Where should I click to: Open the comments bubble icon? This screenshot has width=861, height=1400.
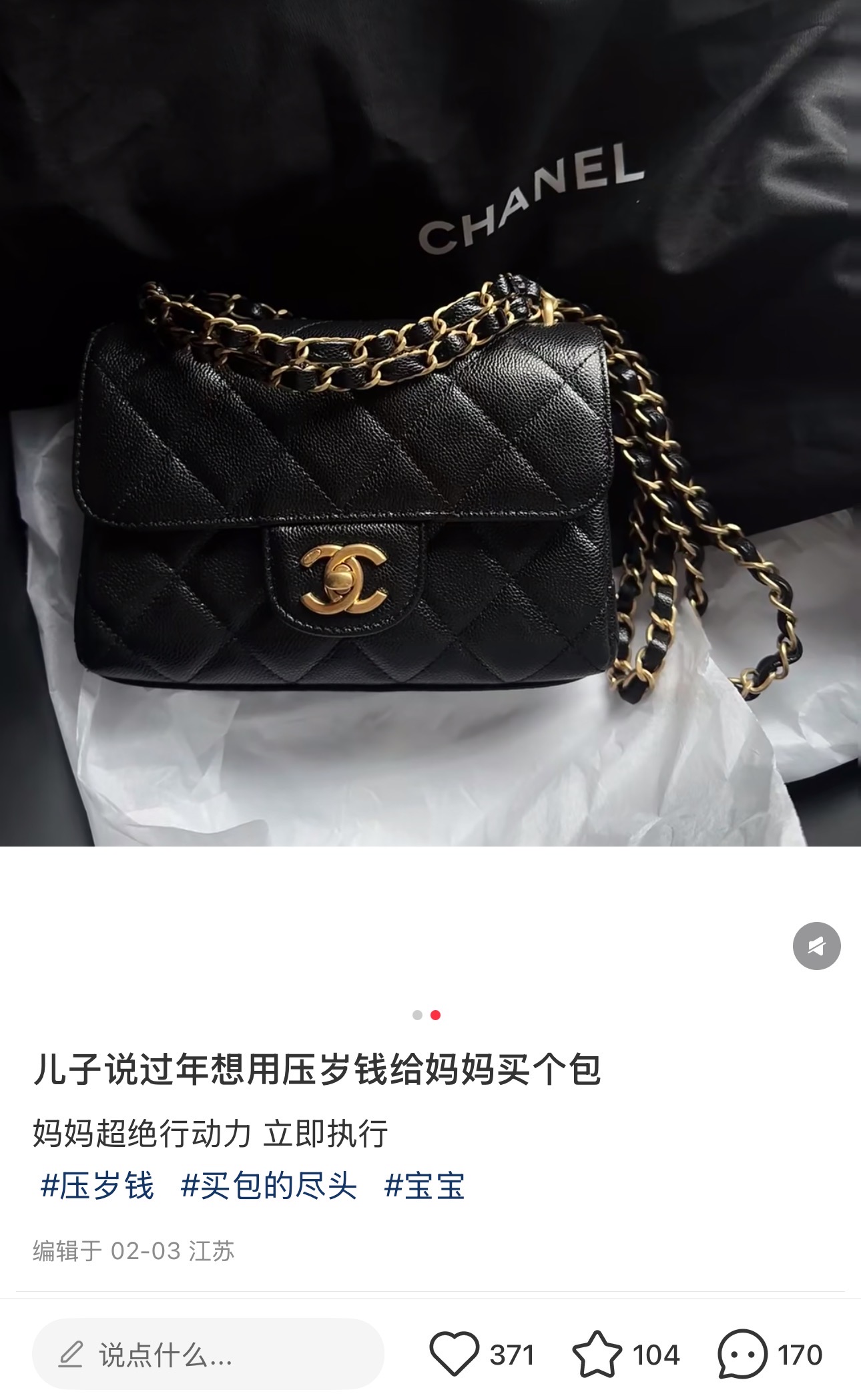point(742,1354)
